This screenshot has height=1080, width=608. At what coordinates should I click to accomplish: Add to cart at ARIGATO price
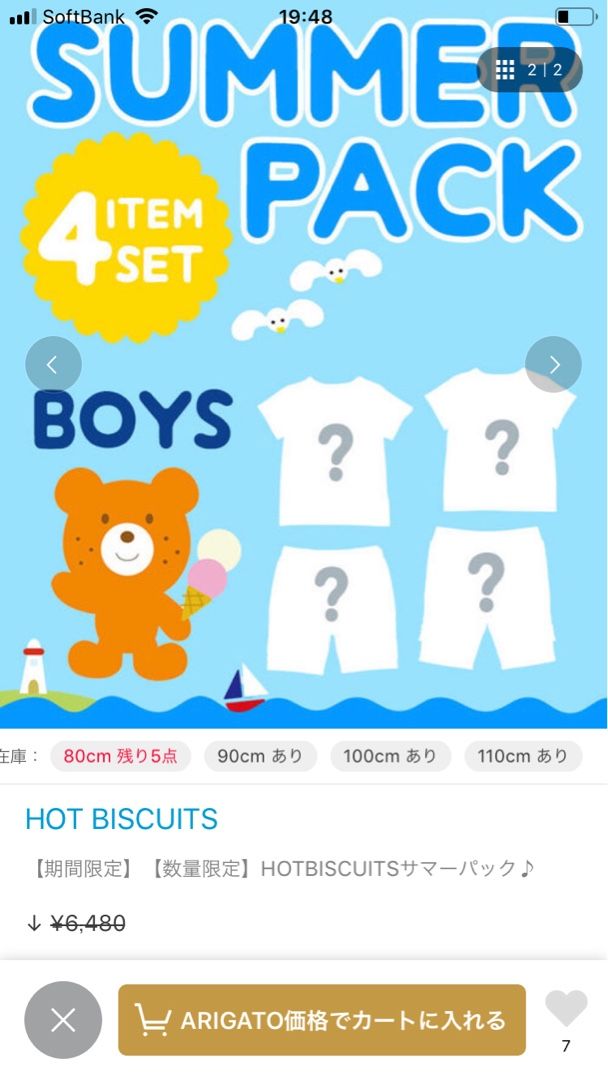[322, 1020]
